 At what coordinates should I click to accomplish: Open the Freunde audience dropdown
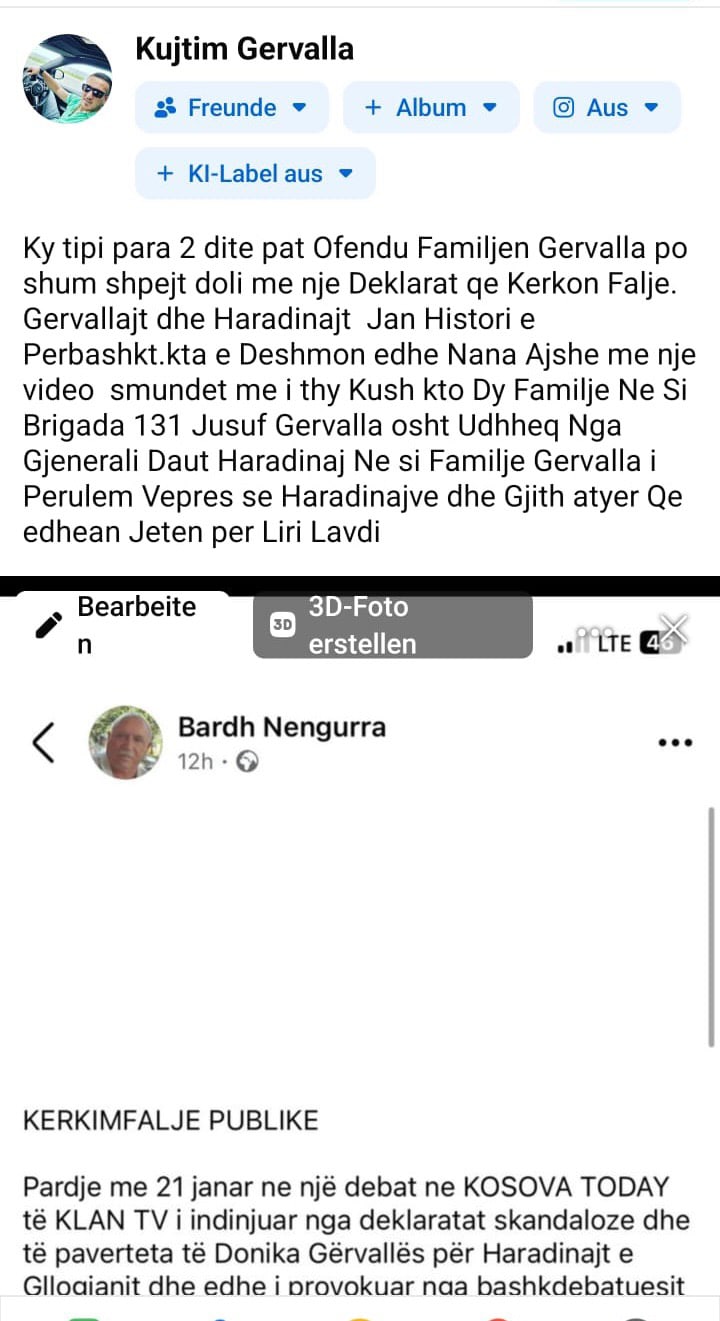[231, 108]
